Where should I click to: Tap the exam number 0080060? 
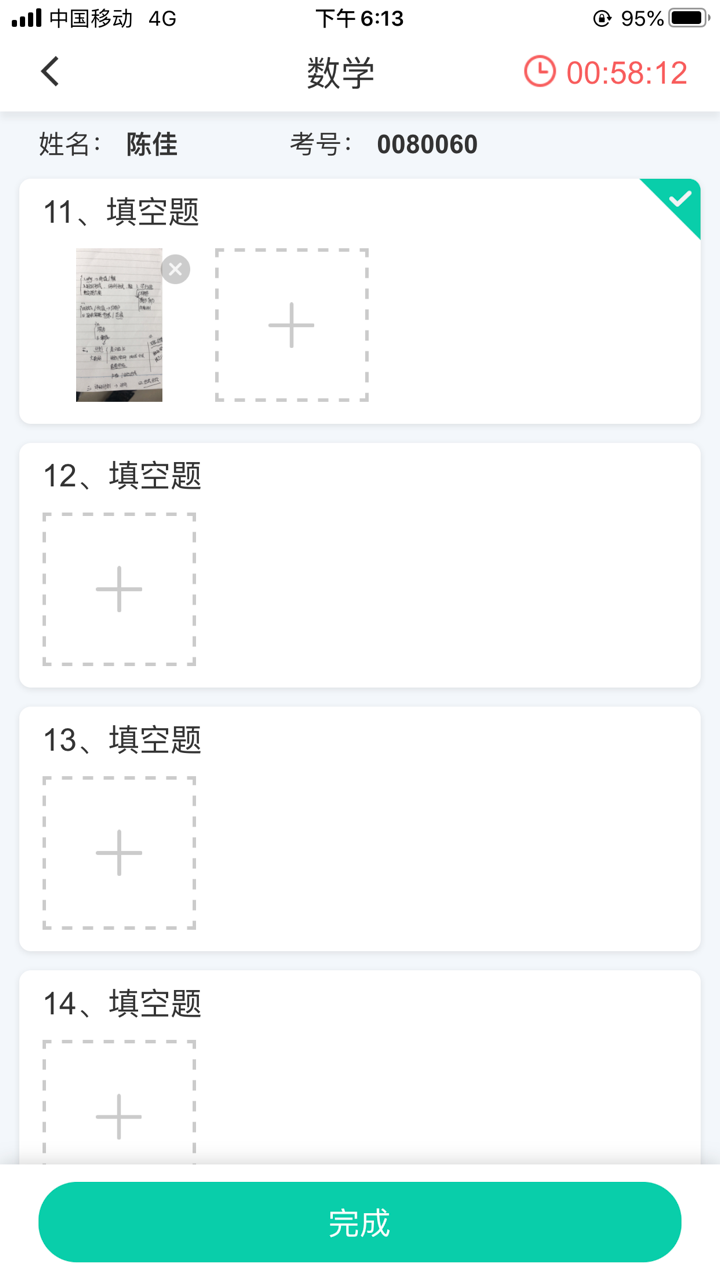point(427,144)
